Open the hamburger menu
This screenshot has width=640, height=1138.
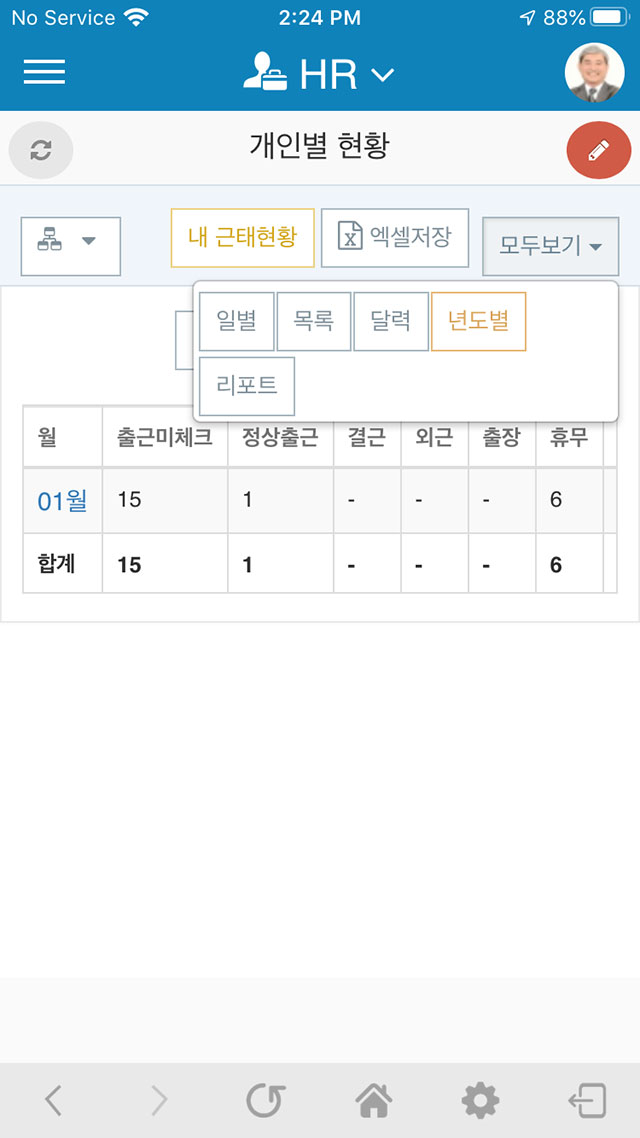[44, 72]
